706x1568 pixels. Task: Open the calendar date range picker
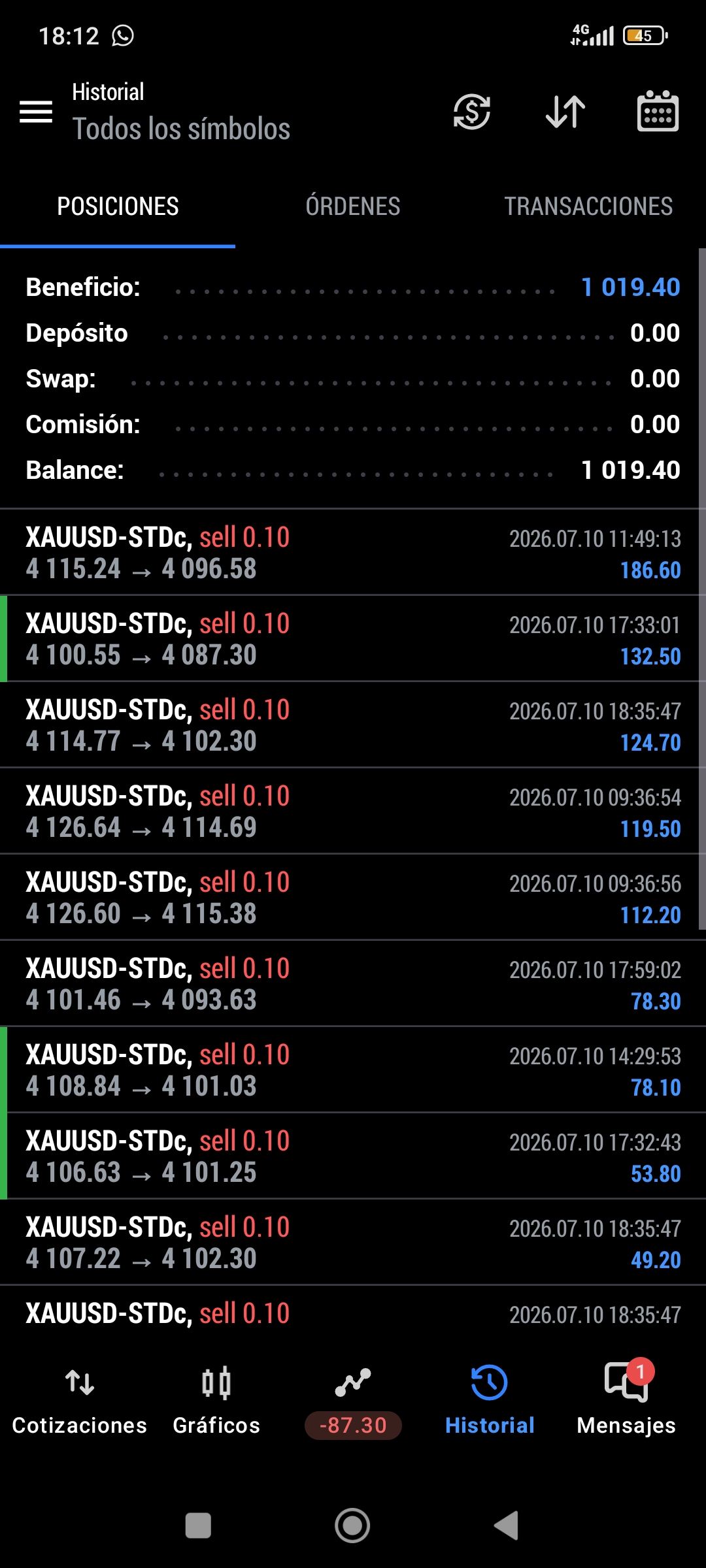(658, 111)
